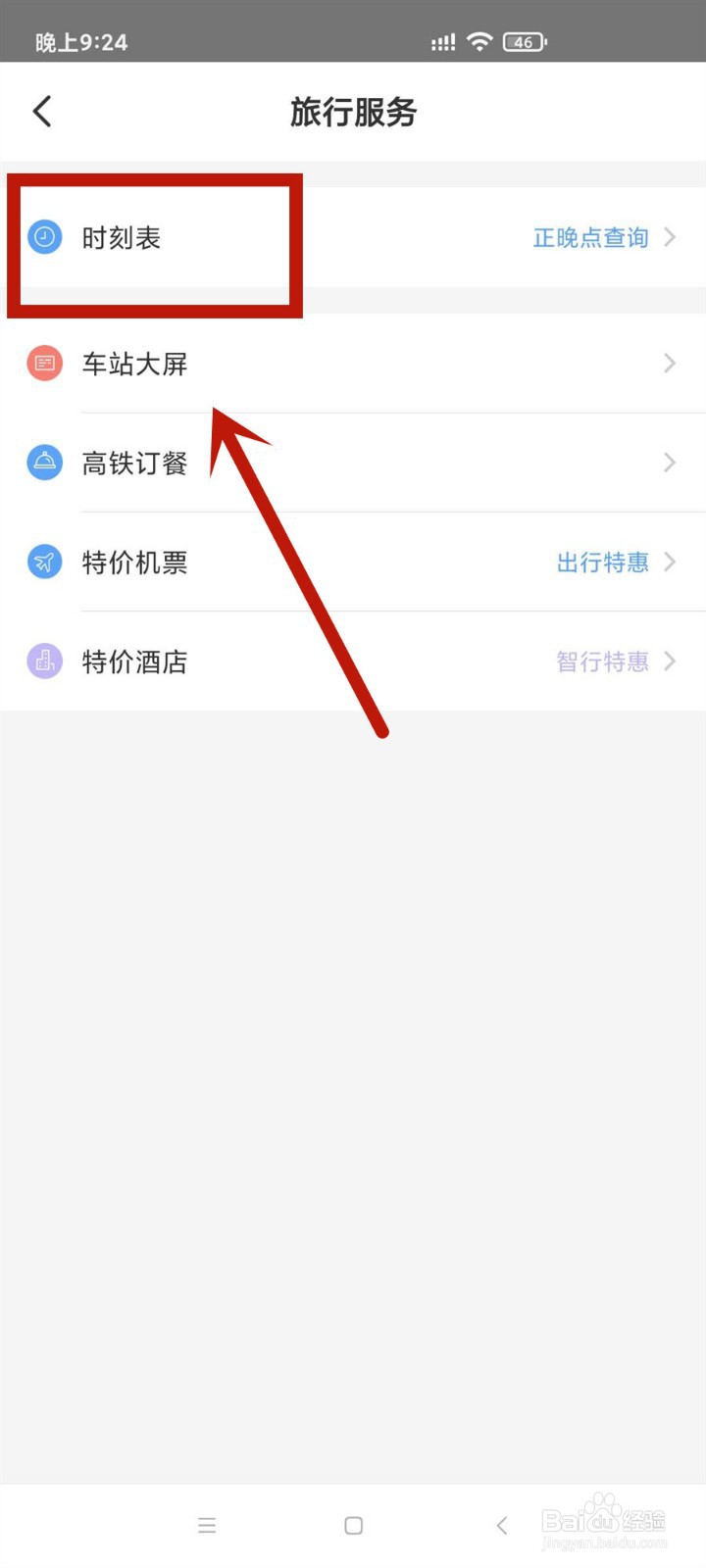
Task: Tap the purple hotel icon for 特价酒店
Action: 43,661
